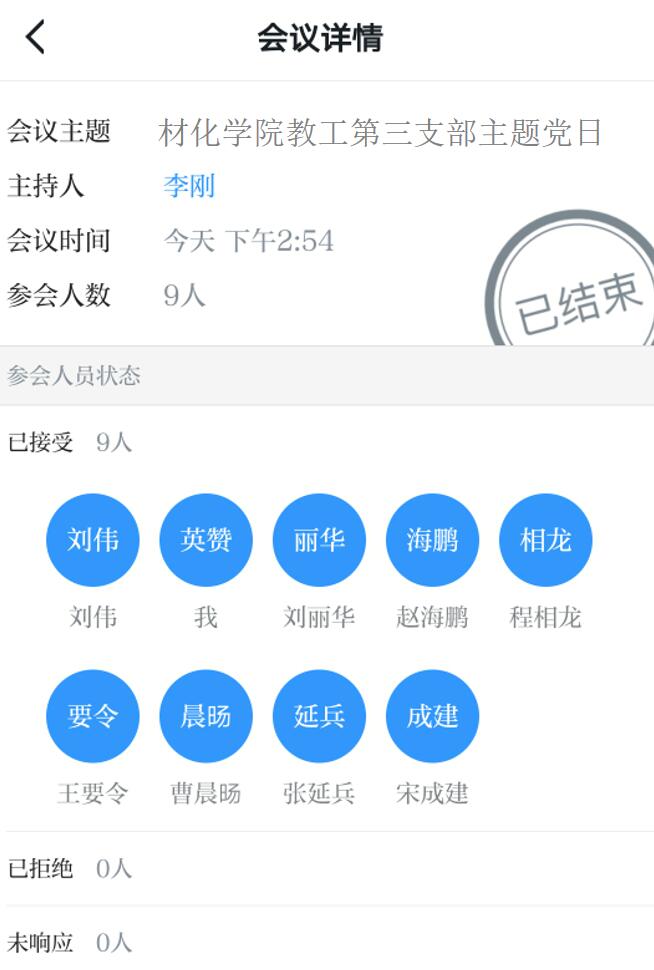Viewport: 654px width, 970px height.
Task: Open attendee 刘伟's avatar
Action: 93,540
